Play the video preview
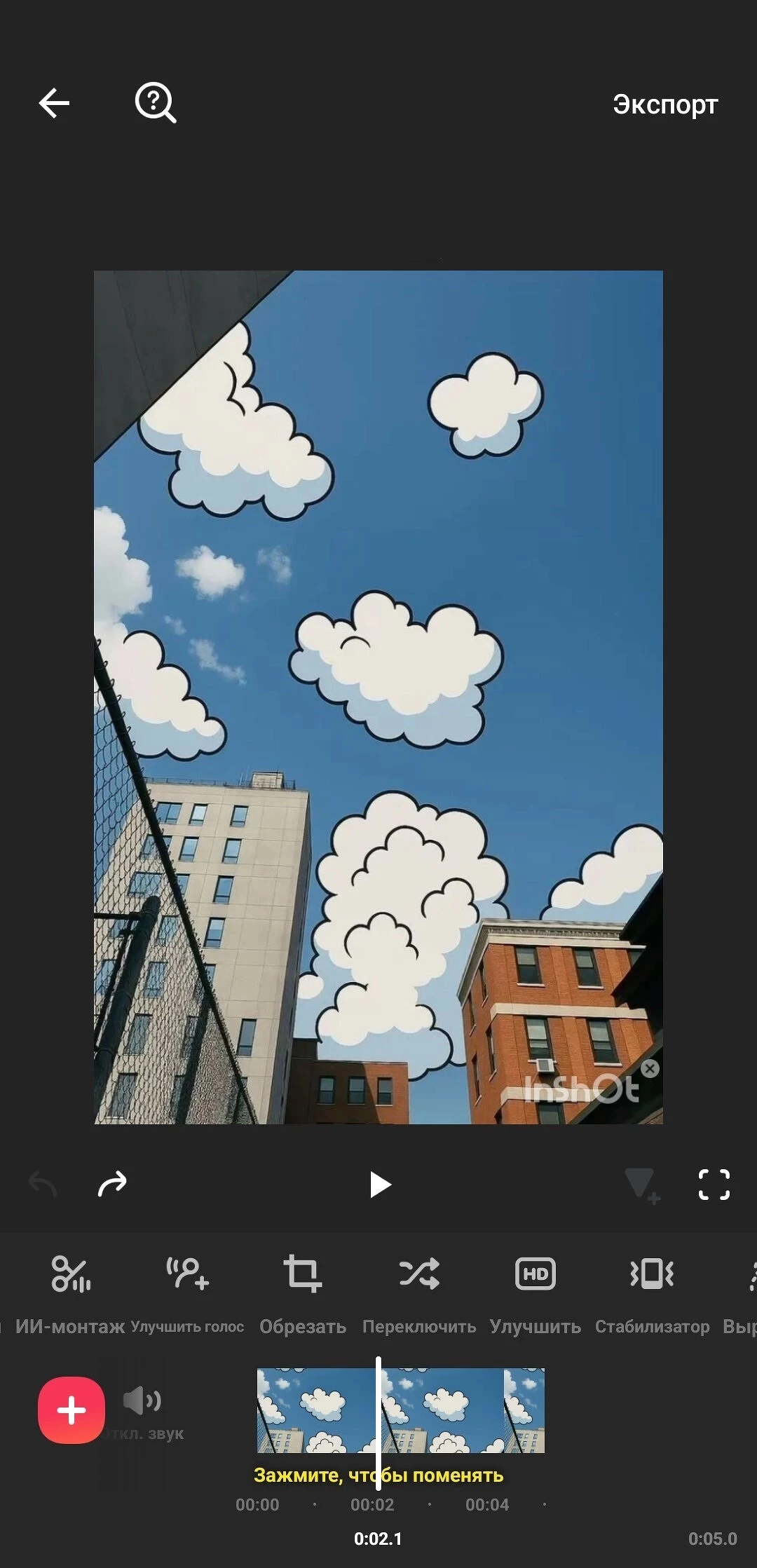Screen dimensions: 757x1568 tap(379, 1185)
